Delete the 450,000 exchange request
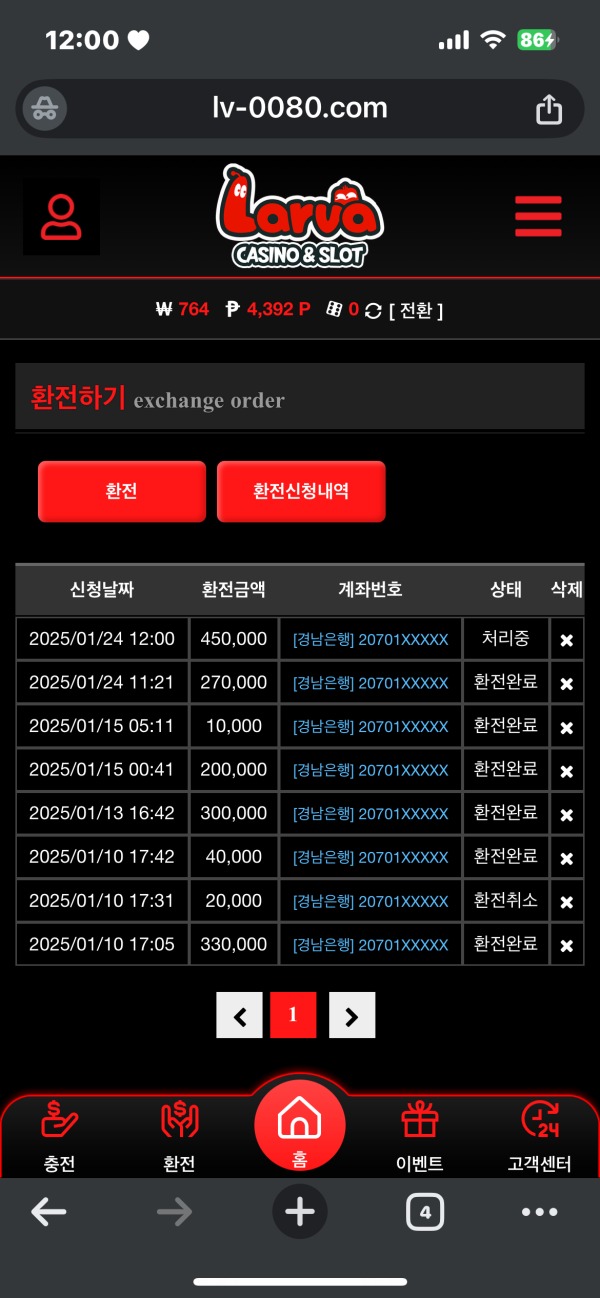The image size is (600, 1298). [566, 640]
